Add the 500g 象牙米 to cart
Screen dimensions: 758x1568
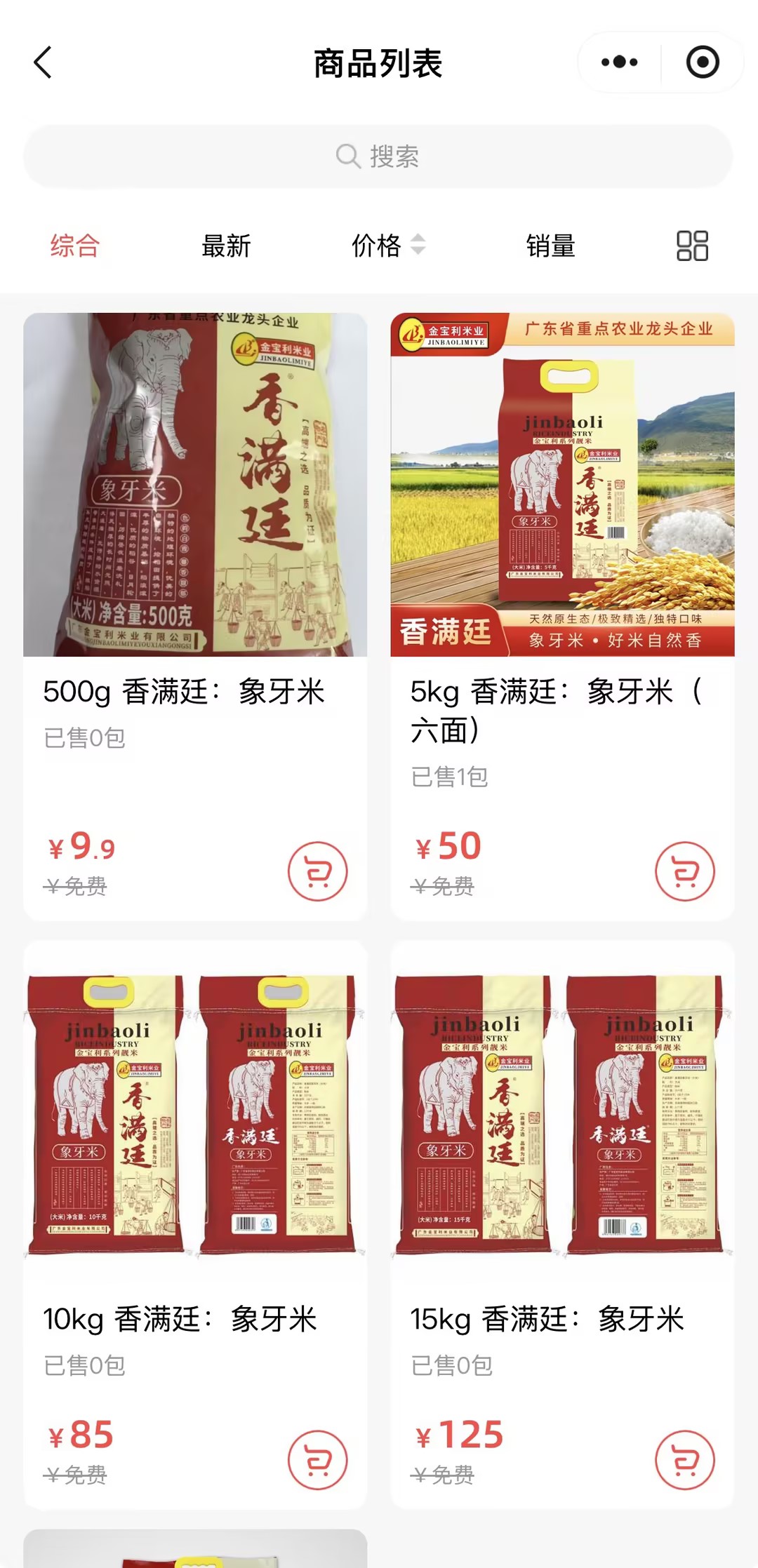coord(318,871)
